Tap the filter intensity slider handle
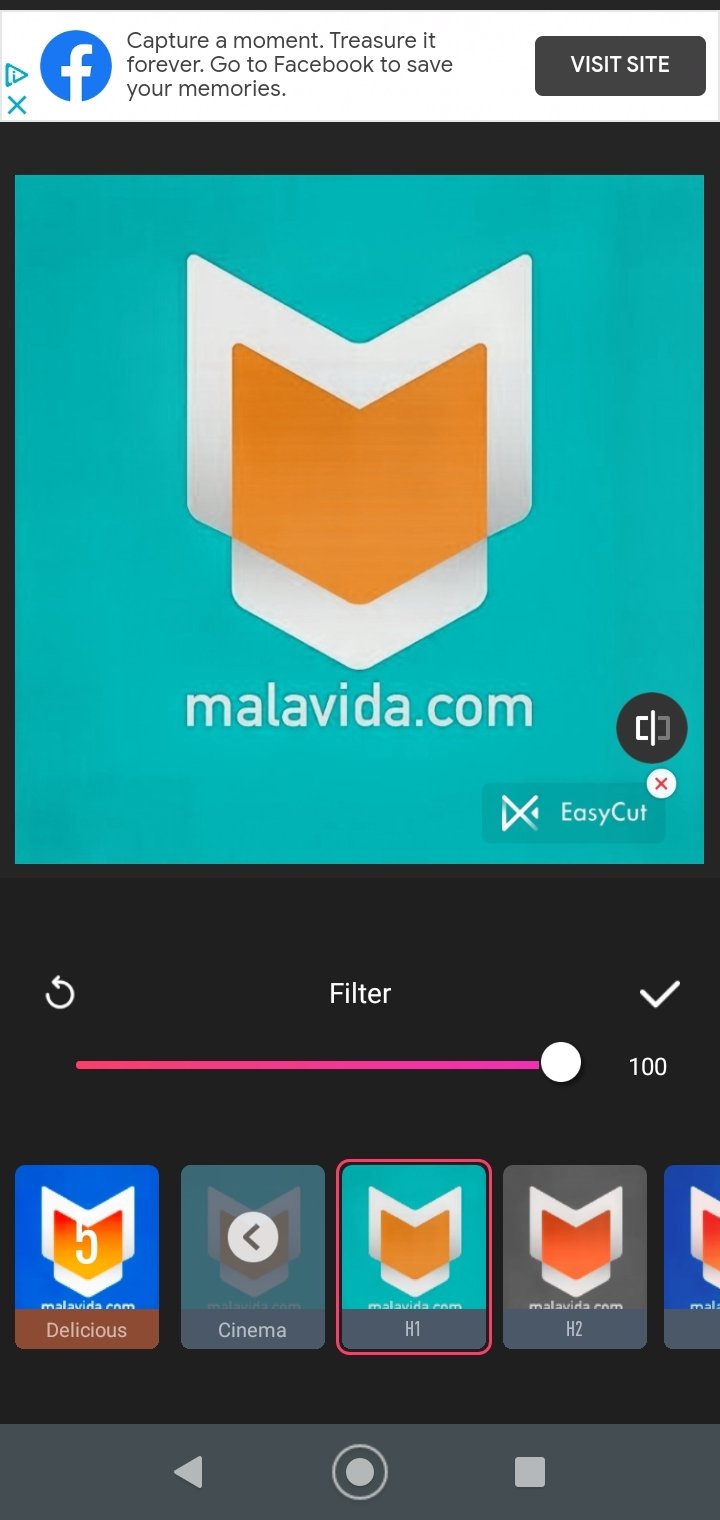 pyautogui.click(x=561, y=1062)
